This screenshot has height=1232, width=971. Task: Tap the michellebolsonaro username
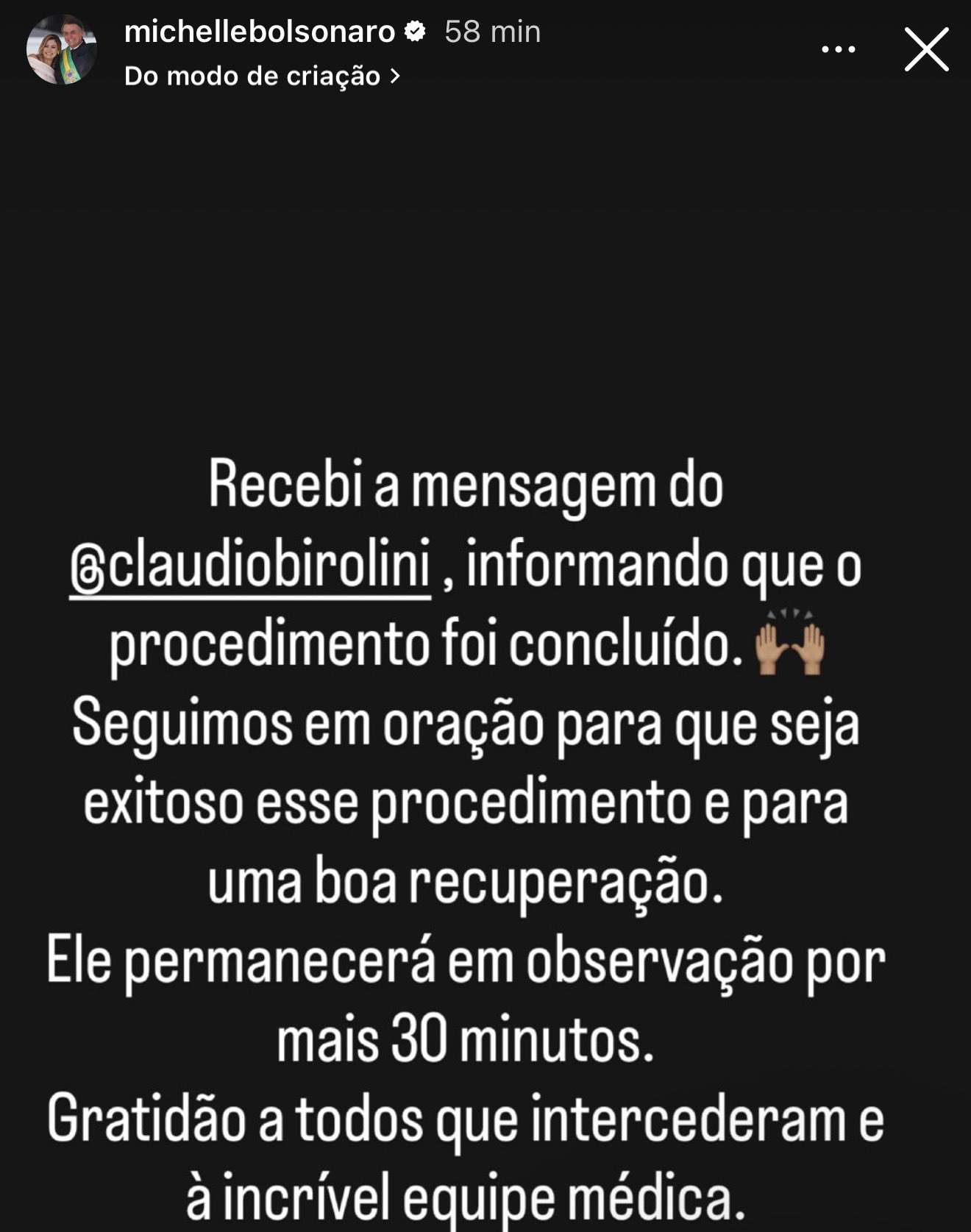point(260,32)
